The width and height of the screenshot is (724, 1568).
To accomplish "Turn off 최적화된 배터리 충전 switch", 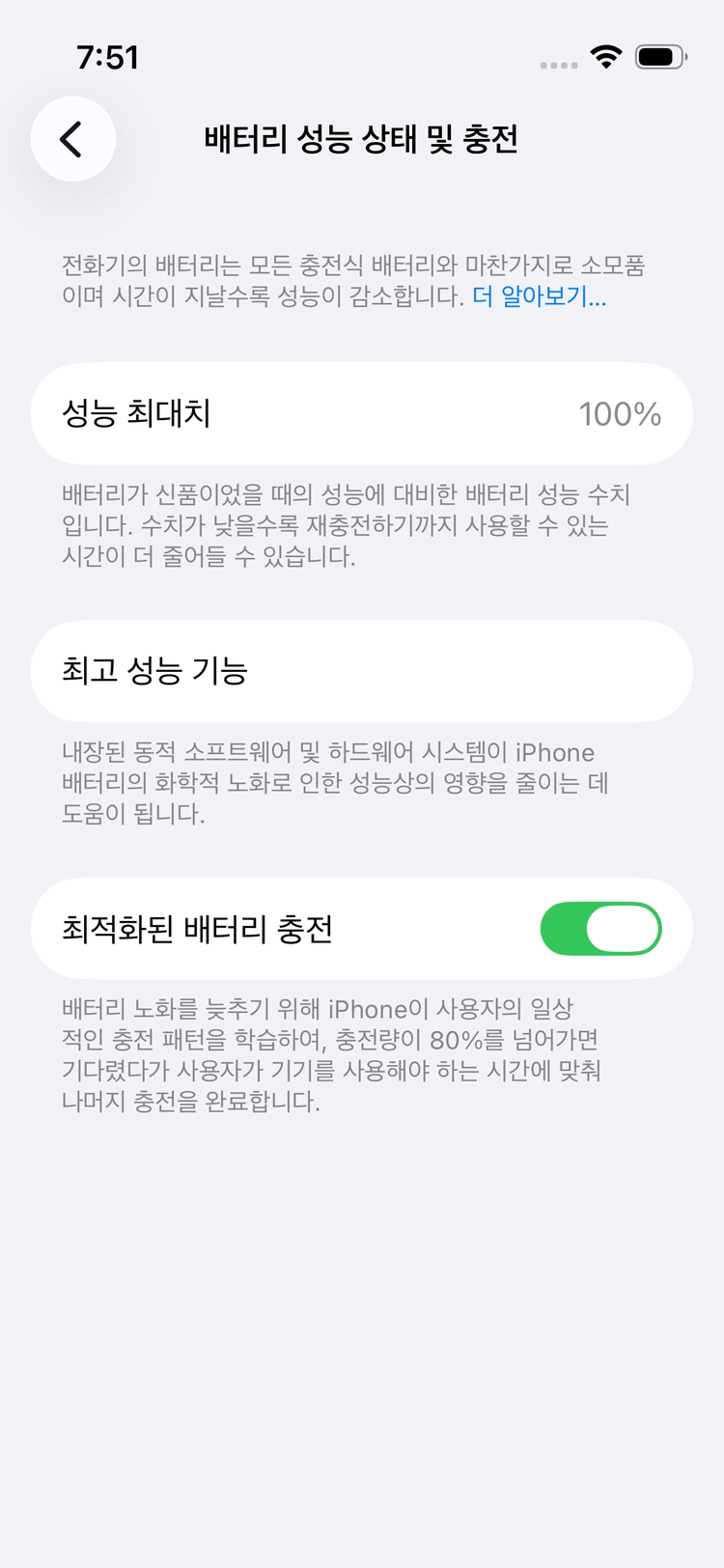I will [600, 929].
